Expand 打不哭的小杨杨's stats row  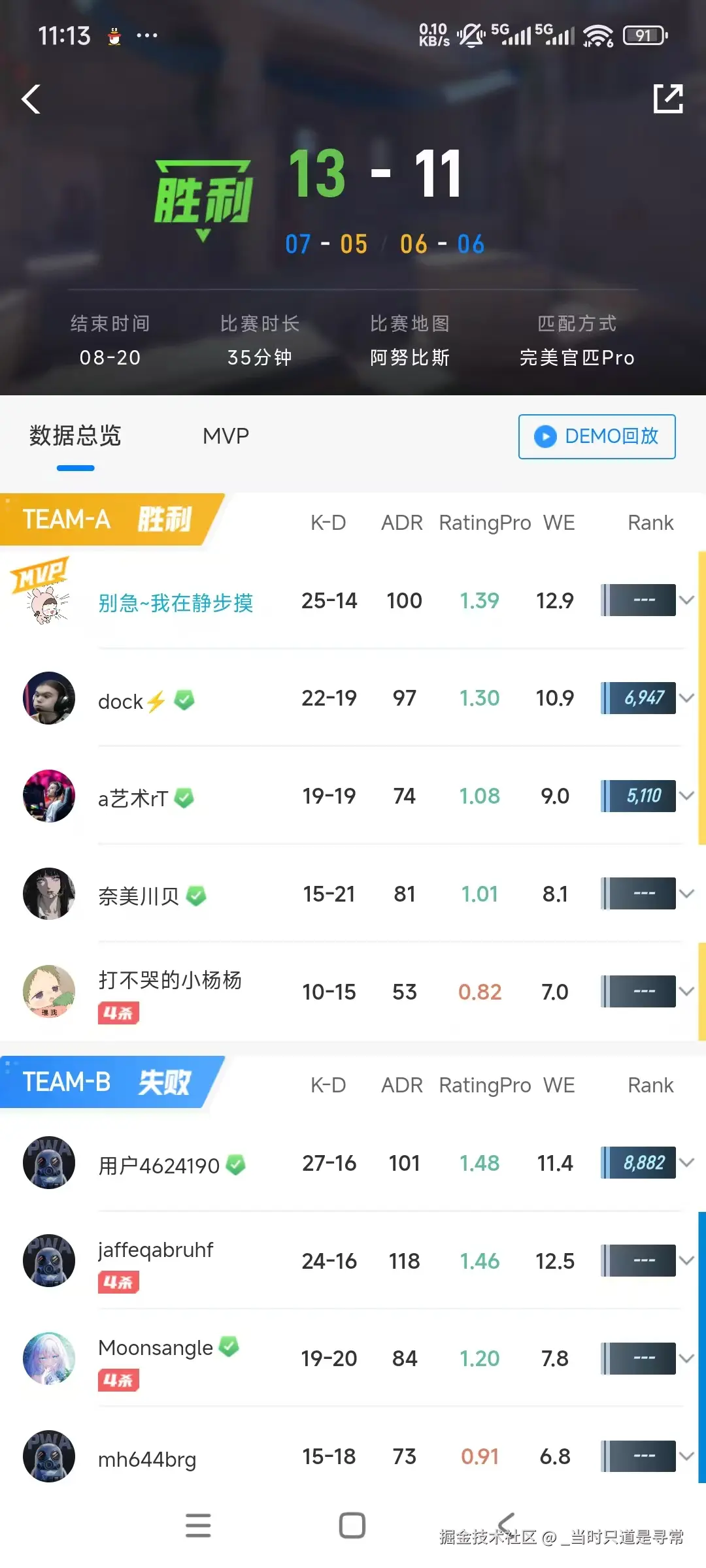click(x=686, y=992)
